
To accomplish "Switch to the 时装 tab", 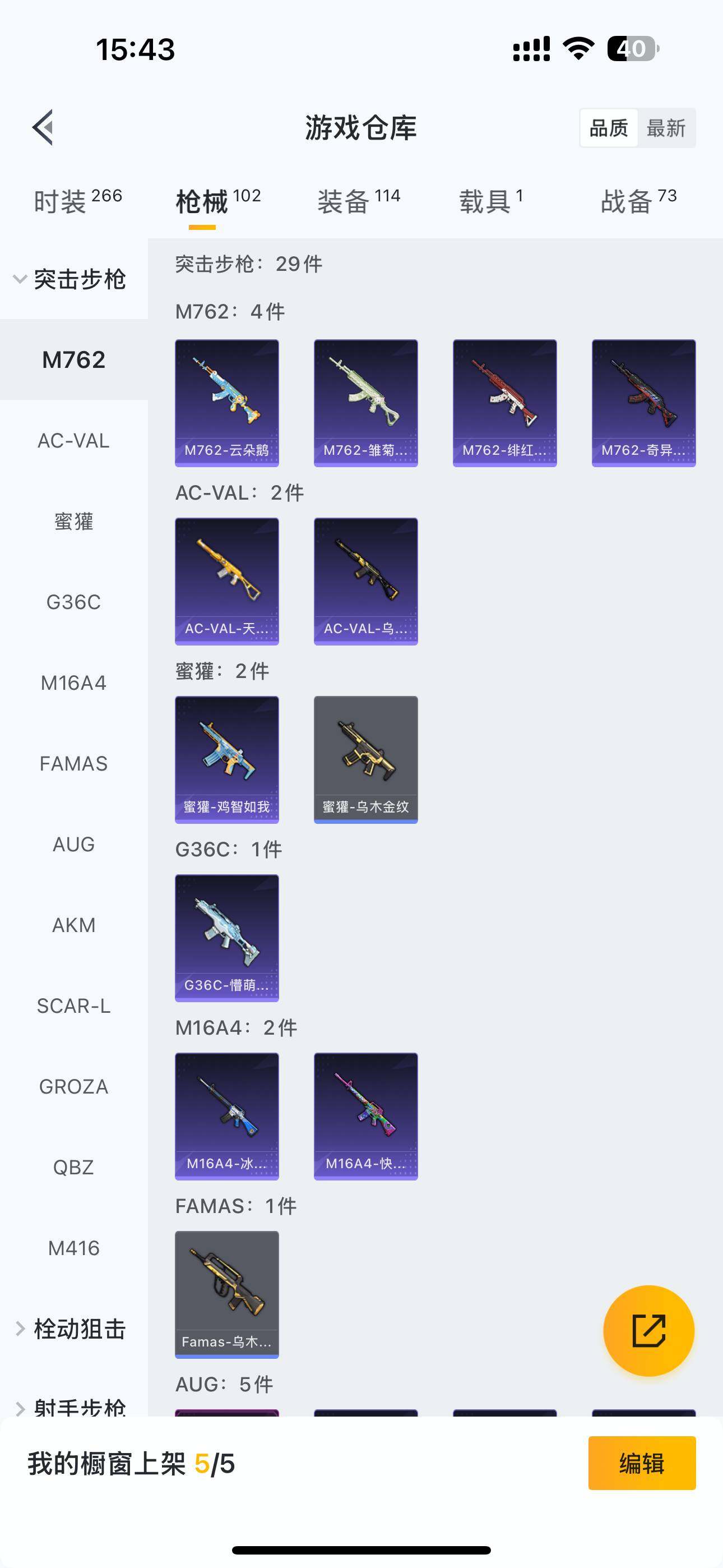I will click(77, 201).
